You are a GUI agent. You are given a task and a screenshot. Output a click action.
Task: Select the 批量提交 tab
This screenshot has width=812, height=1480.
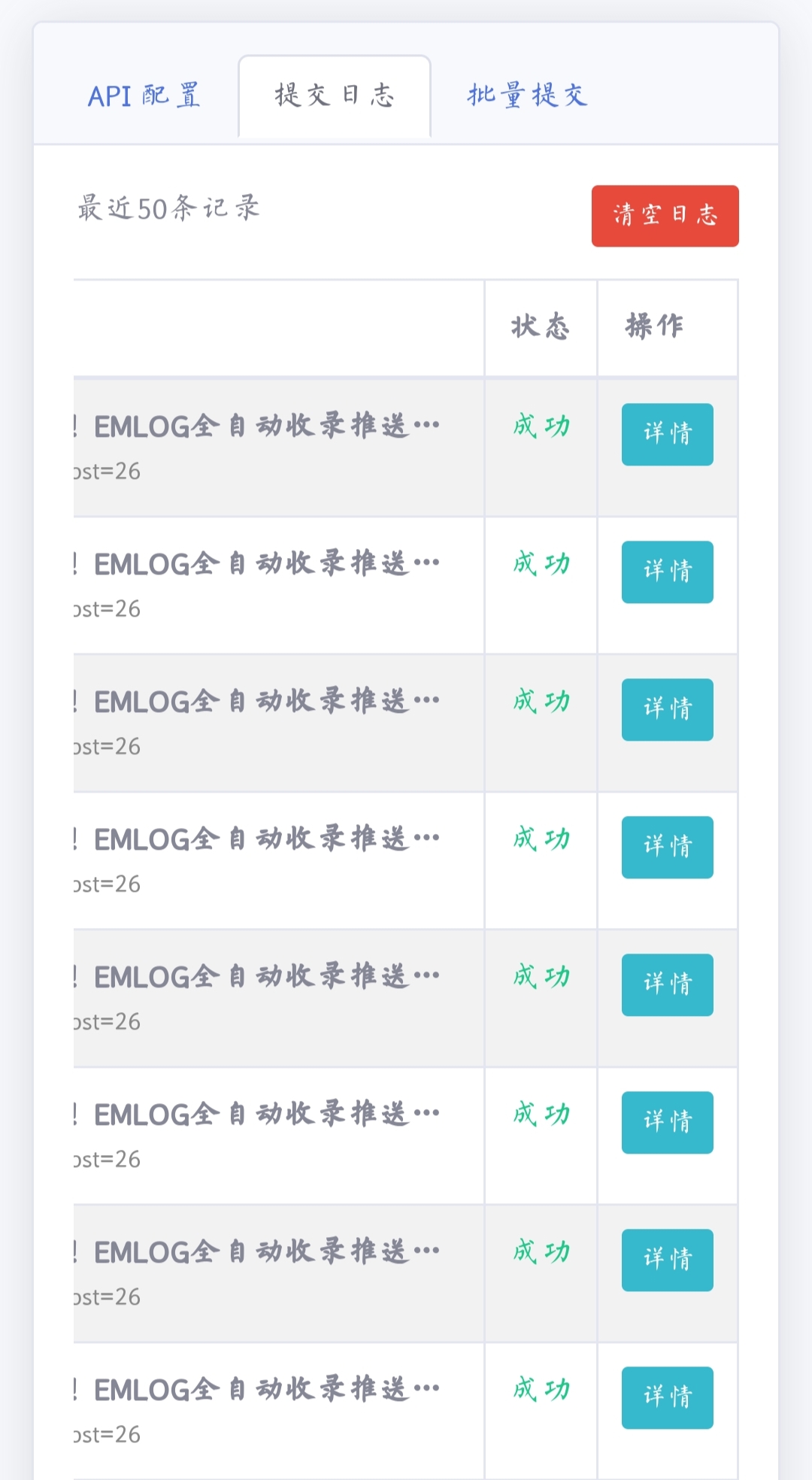[526, 95]
